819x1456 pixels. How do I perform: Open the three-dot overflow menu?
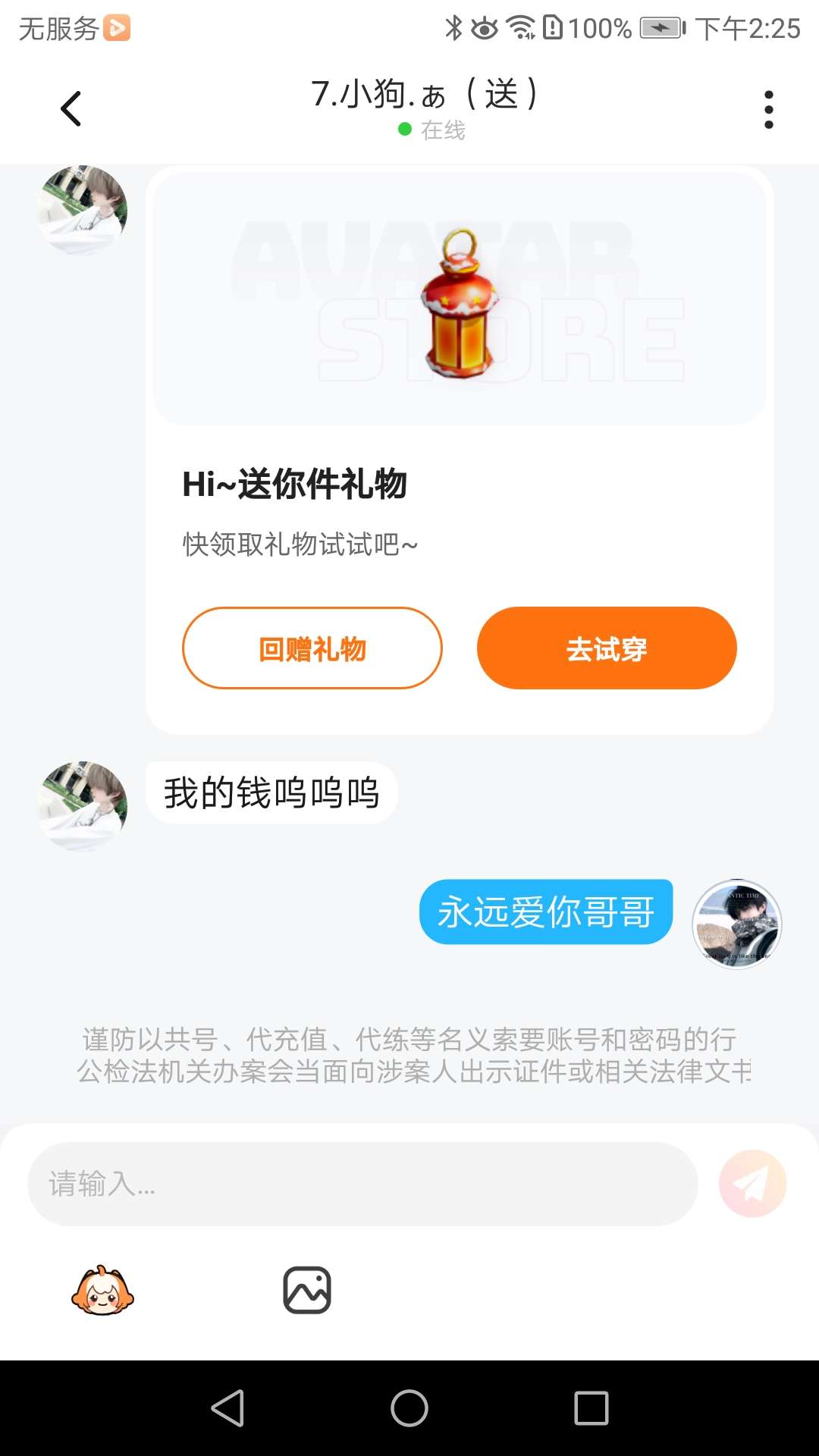(x=768, y=110)
